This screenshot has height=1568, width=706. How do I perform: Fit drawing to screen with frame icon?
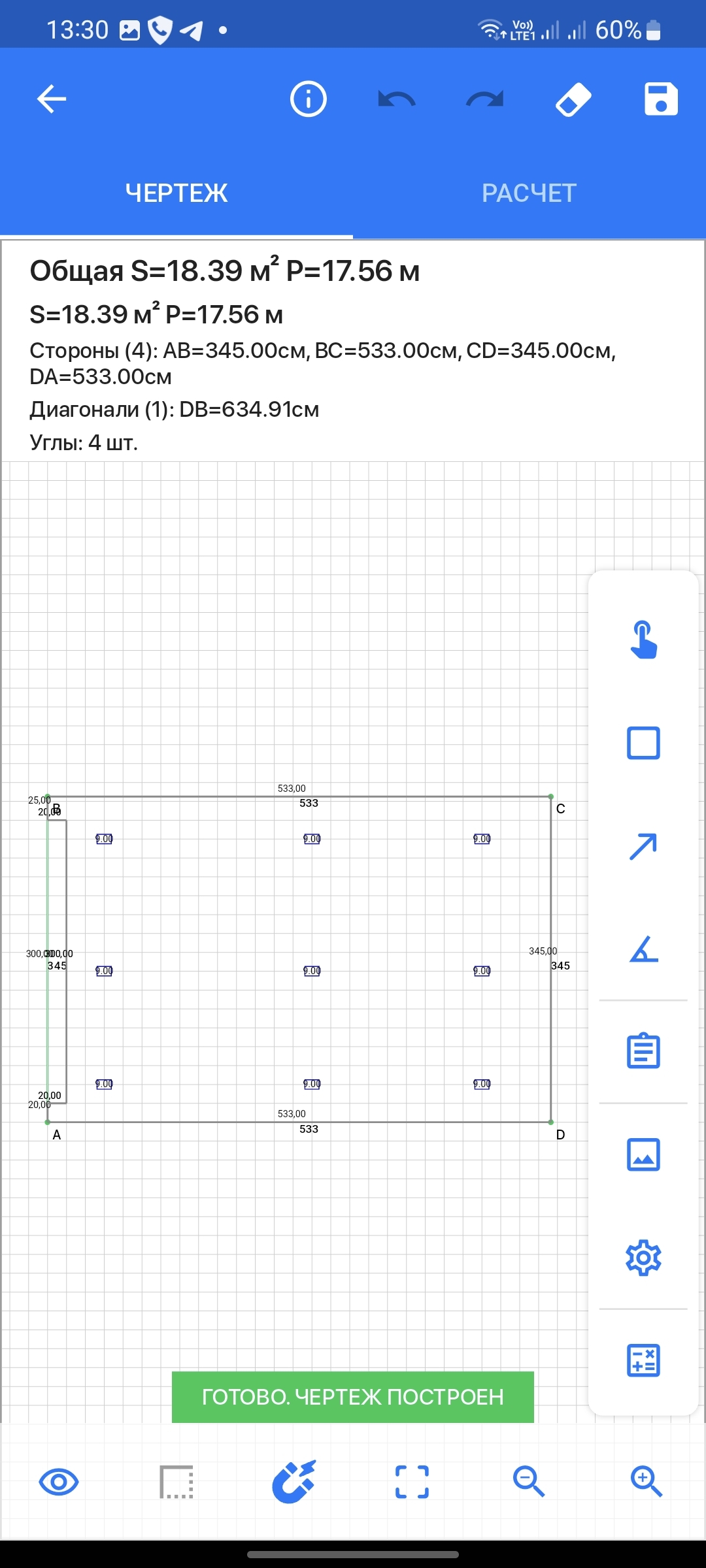pos(412,1481)
